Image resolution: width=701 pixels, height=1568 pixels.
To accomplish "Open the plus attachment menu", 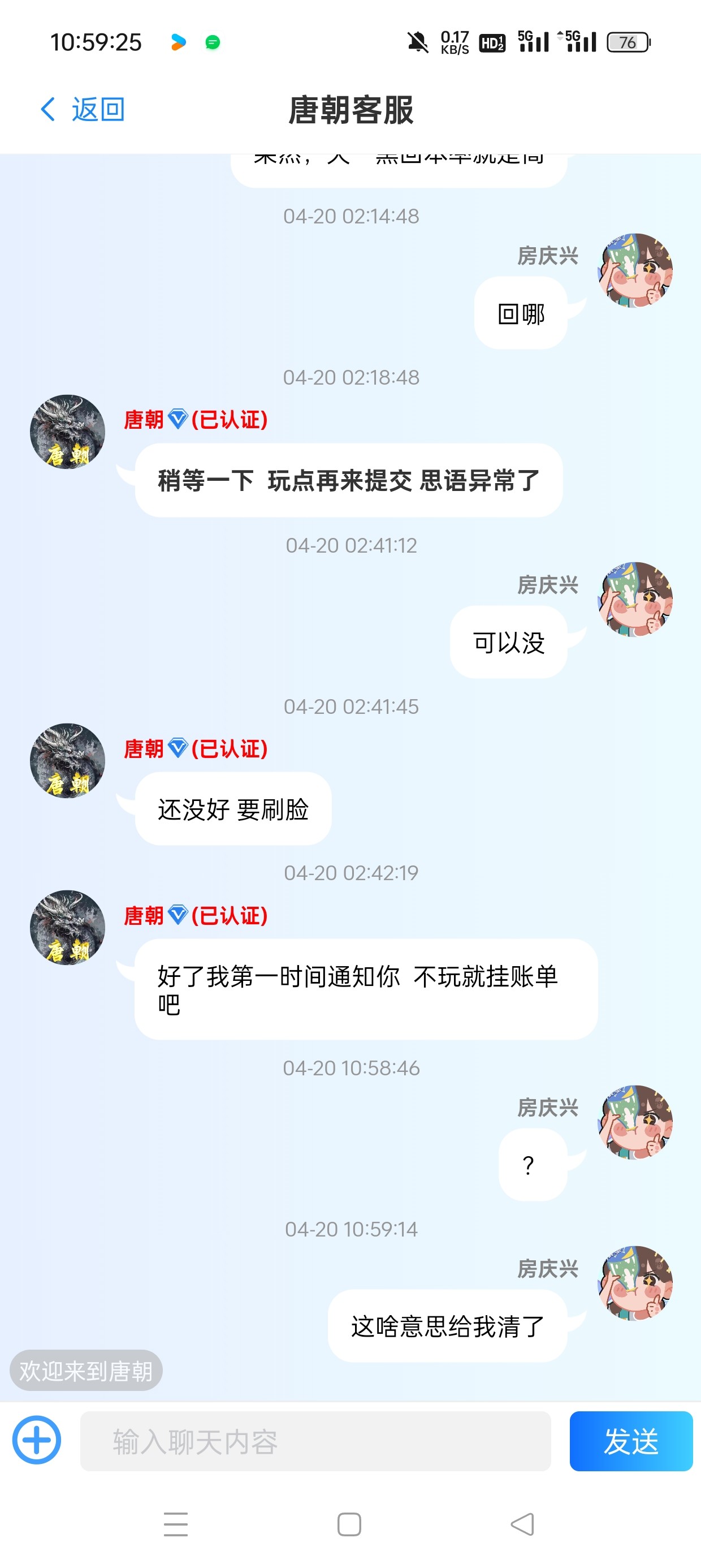I will (37, 1440).
